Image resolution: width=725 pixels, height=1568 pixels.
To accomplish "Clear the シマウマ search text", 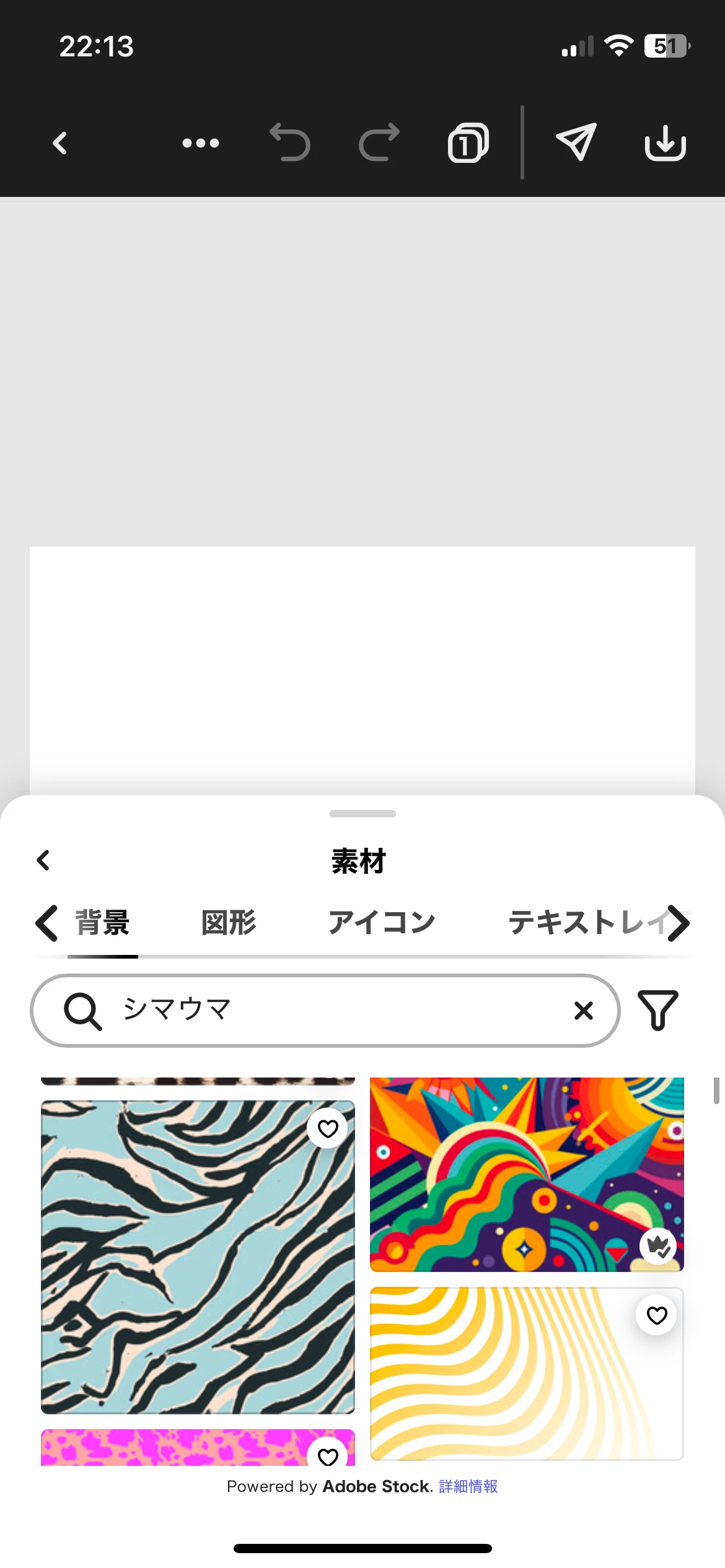I will tap(583, 1011).
